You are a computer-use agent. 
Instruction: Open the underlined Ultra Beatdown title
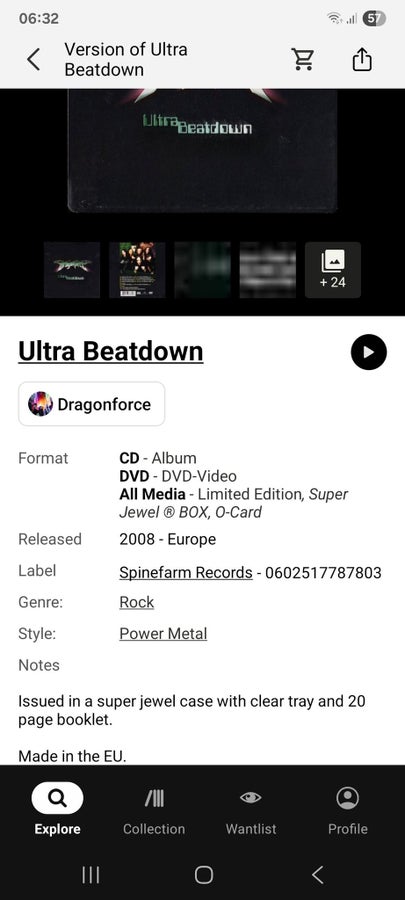[x=111, y=351]
